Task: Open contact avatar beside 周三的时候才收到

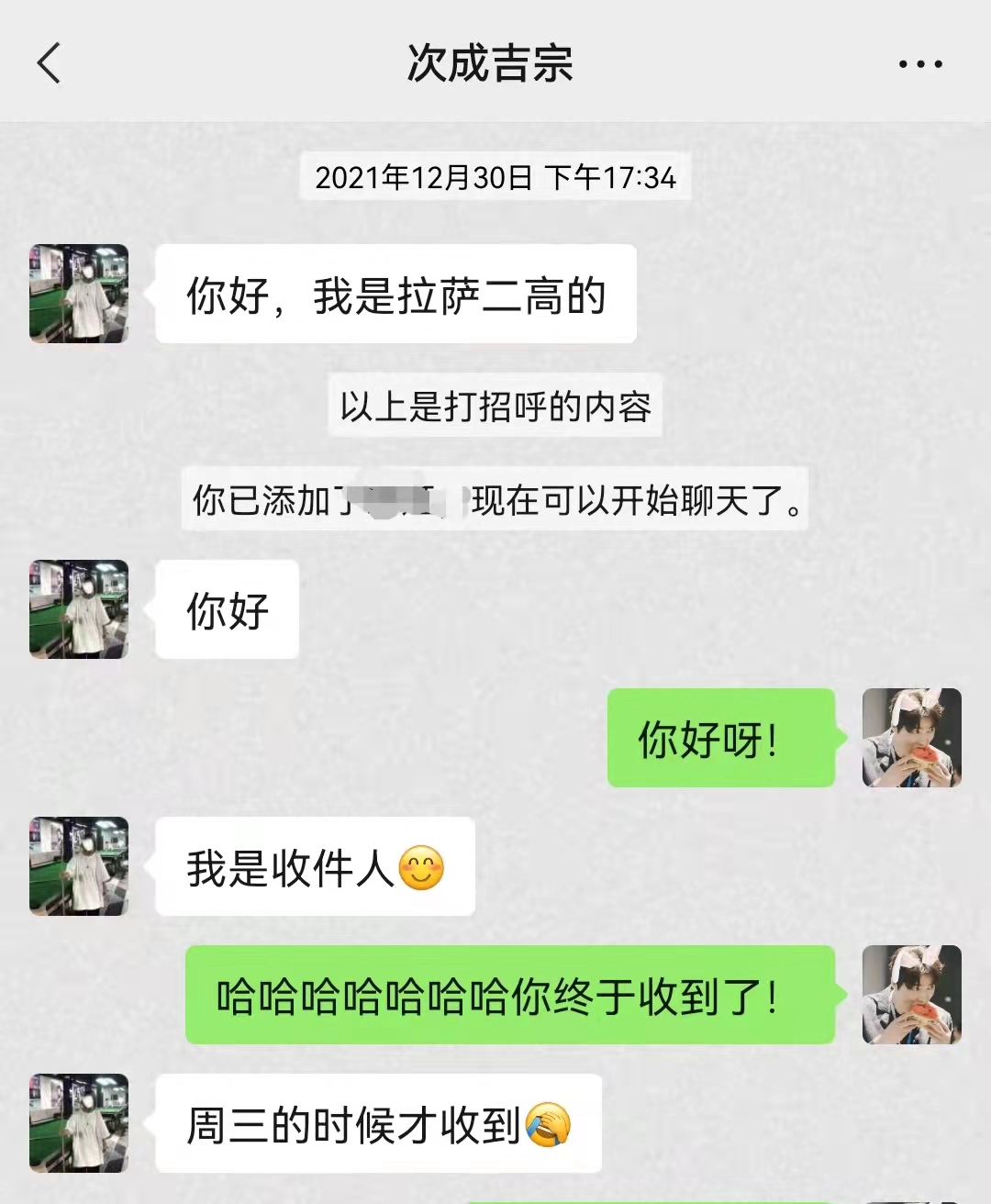Action: click(x=79, y=1123)
